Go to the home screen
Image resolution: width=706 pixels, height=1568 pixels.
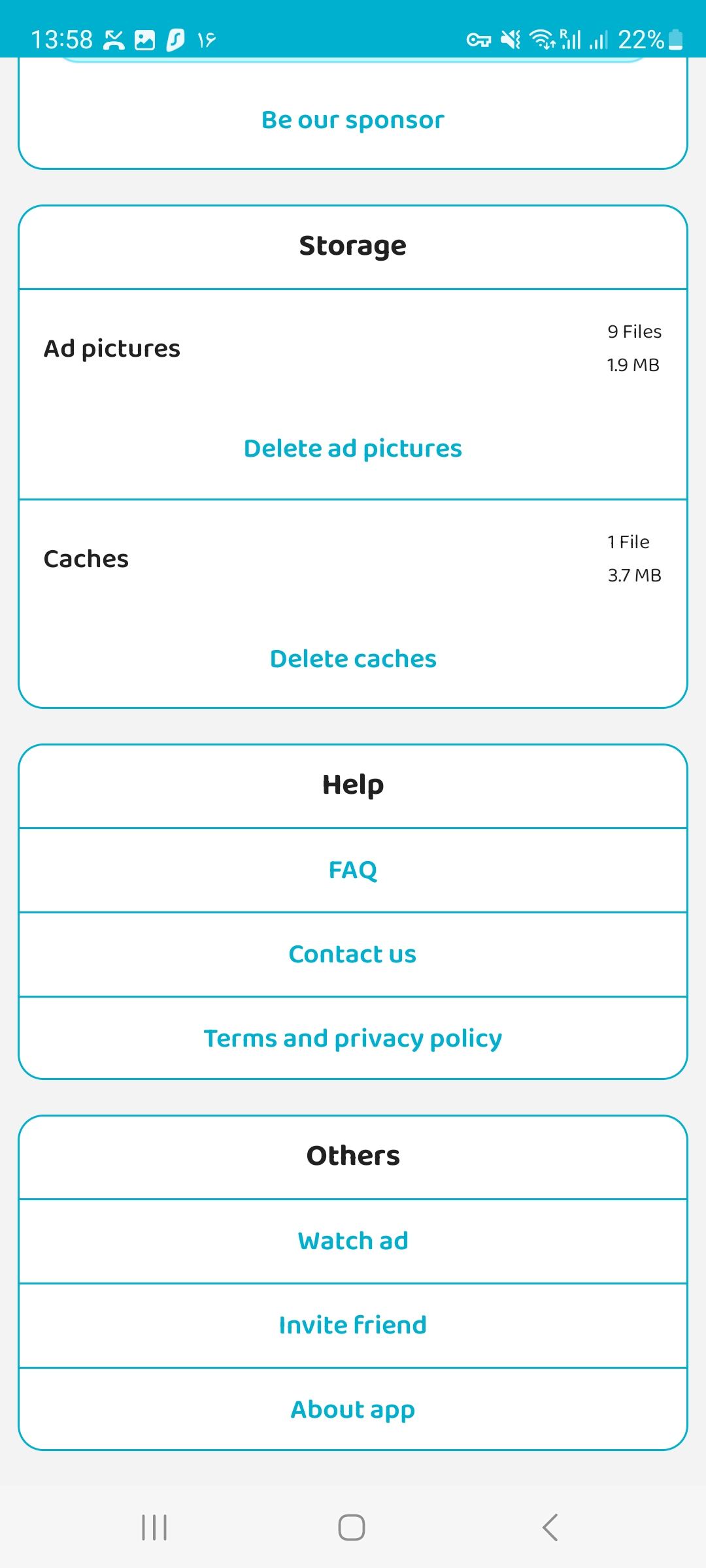coord(352,1527)
